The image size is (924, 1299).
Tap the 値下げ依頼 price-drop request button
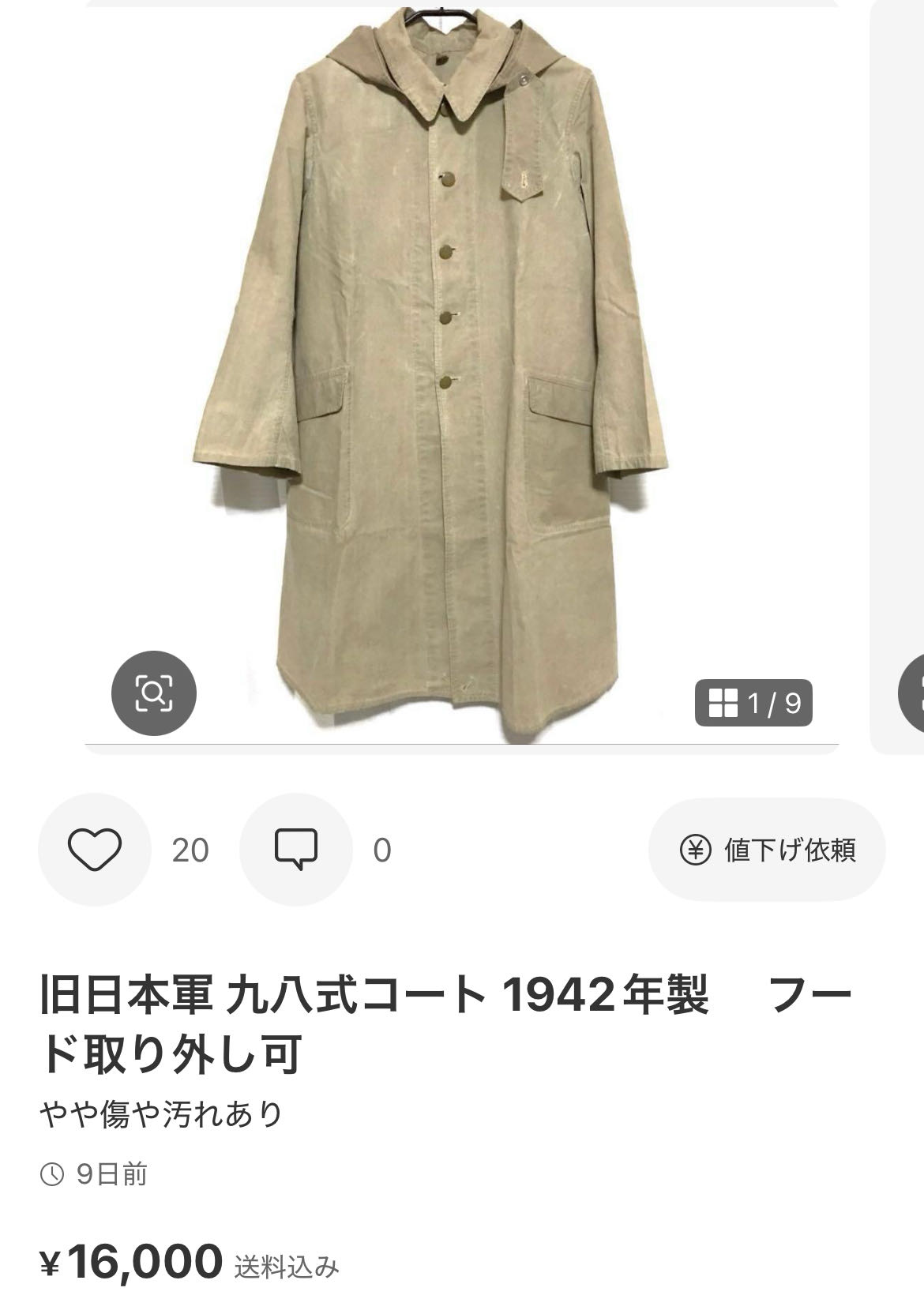[x=767, y=850]
